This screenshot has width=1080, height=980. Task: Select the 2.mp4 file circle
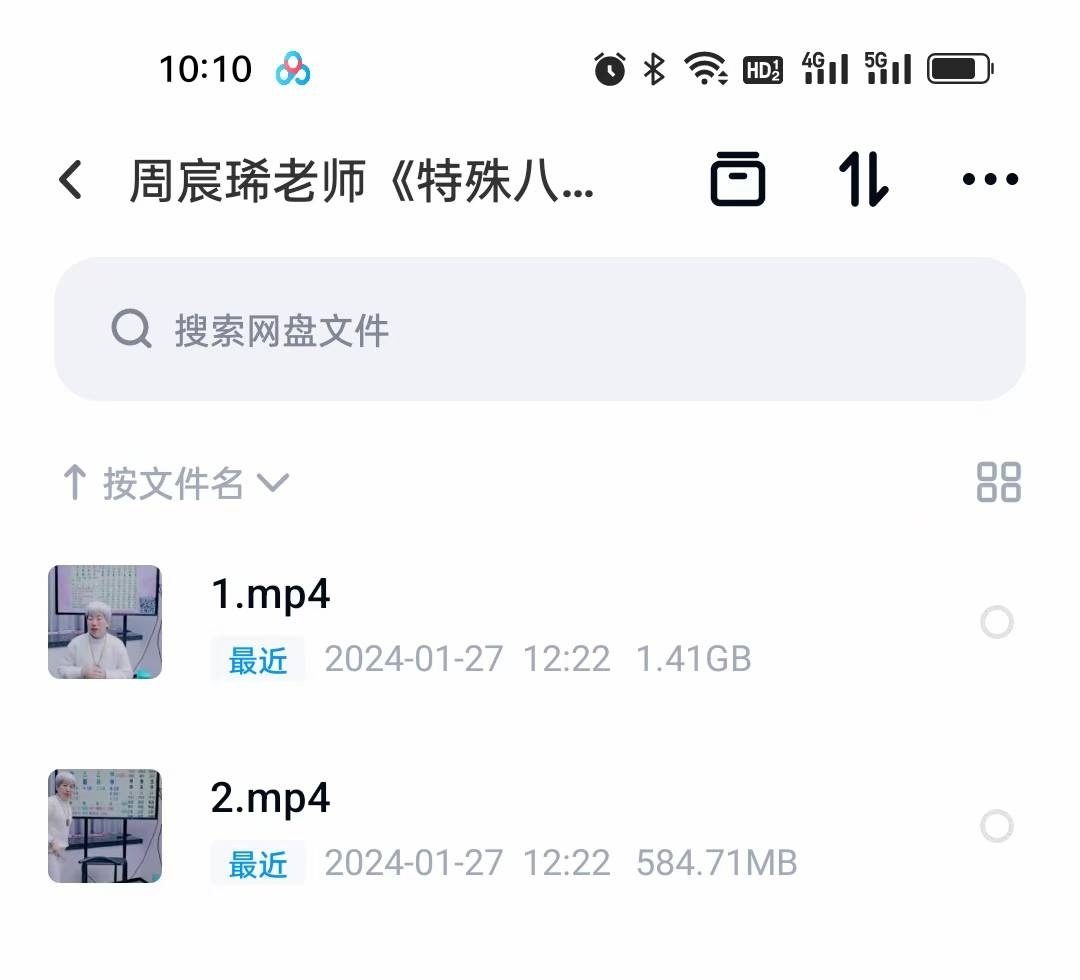(x=997, y=827)
